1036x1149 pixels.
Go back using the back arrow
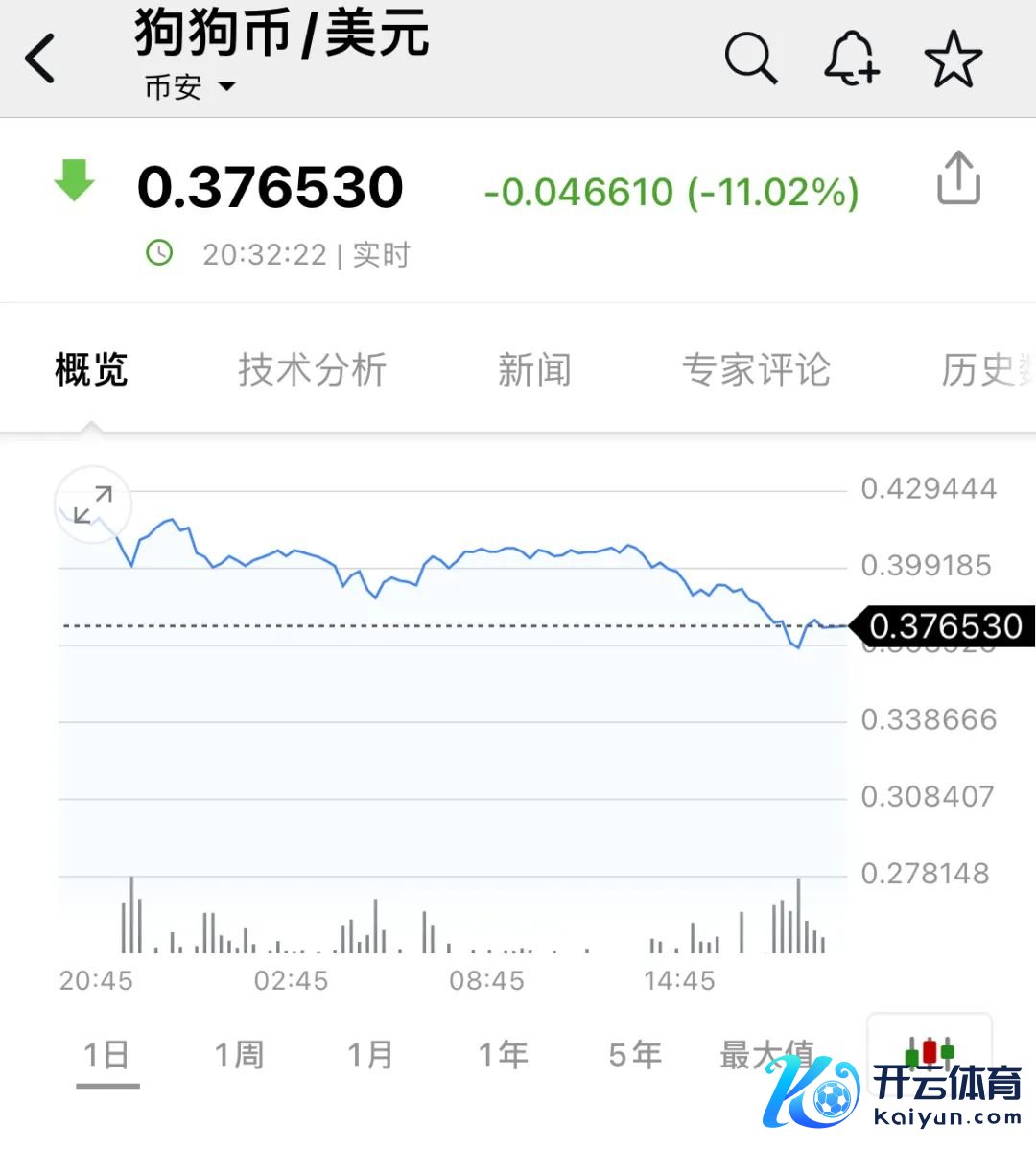point(40,59)
